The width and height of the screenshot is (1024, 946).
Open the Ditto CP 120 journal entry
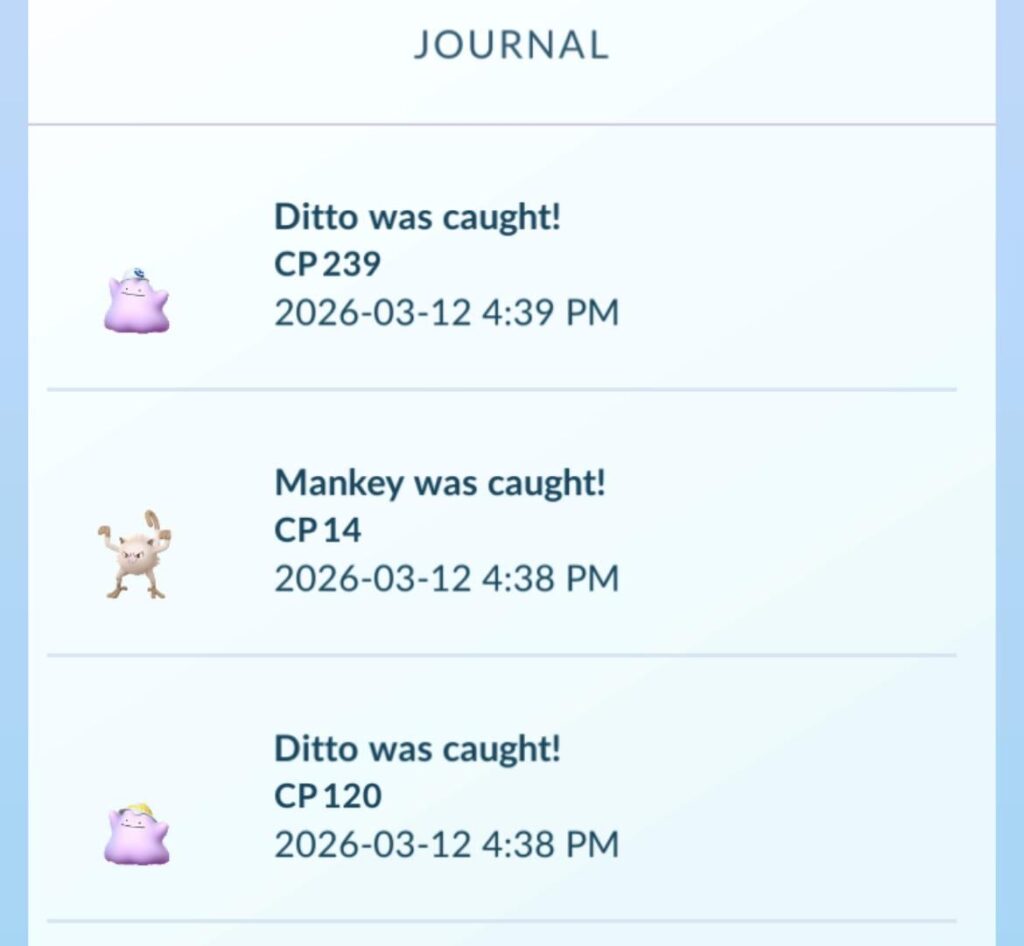(446, 796)
